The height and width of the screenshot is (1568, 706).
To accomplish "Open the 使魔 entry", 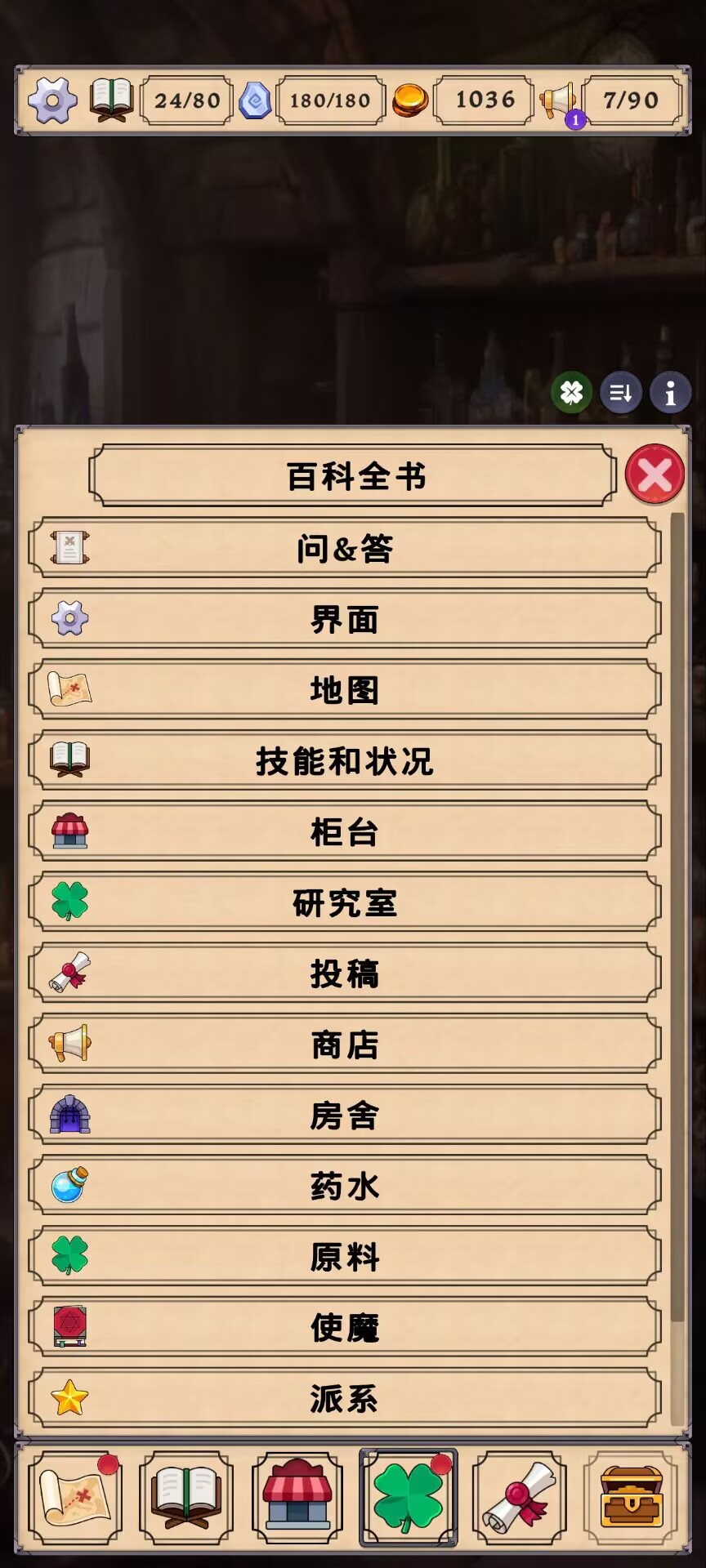I will pos(344,1328).
